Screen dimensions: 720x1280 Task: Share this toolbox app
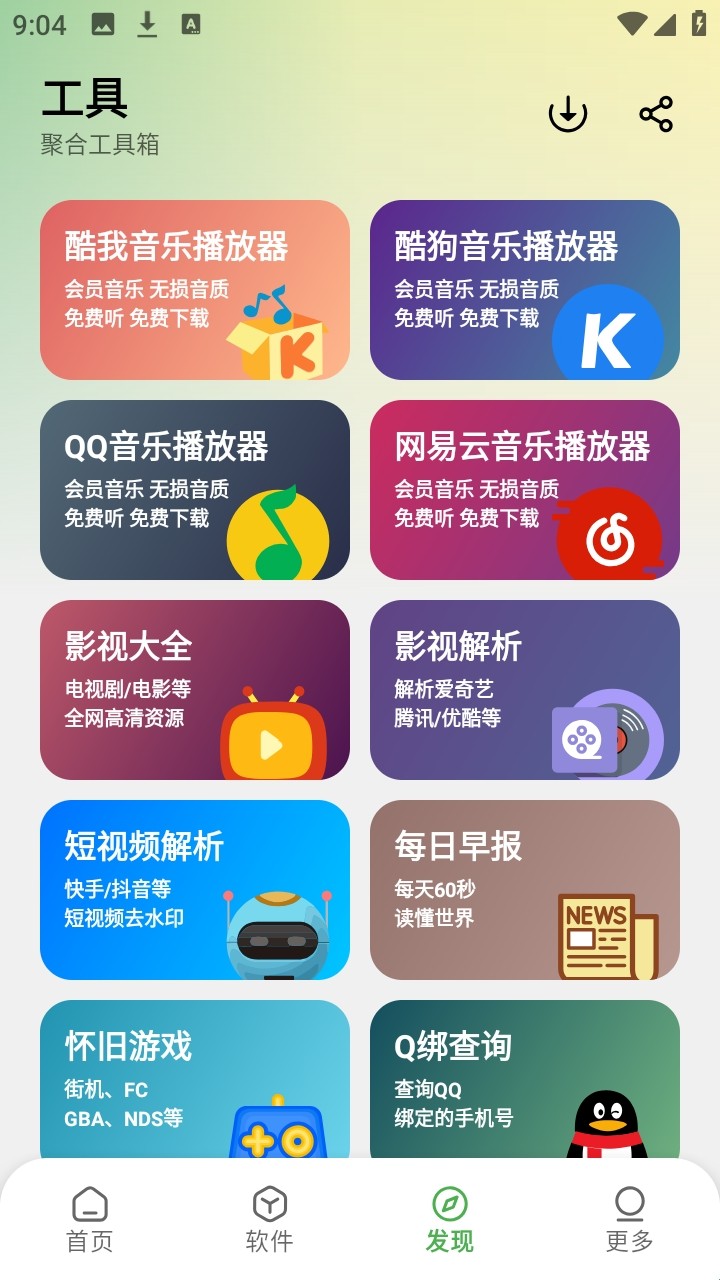(656, 114)
